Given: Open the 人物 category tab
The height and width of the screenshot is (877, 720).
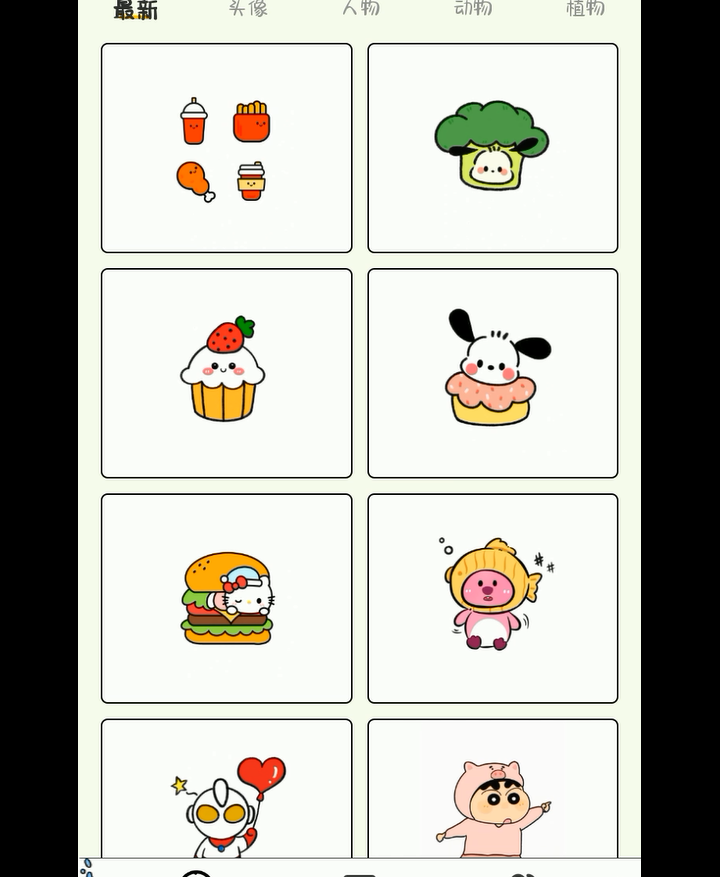Looking at the screenshot, I should click(x=360, y=10).
